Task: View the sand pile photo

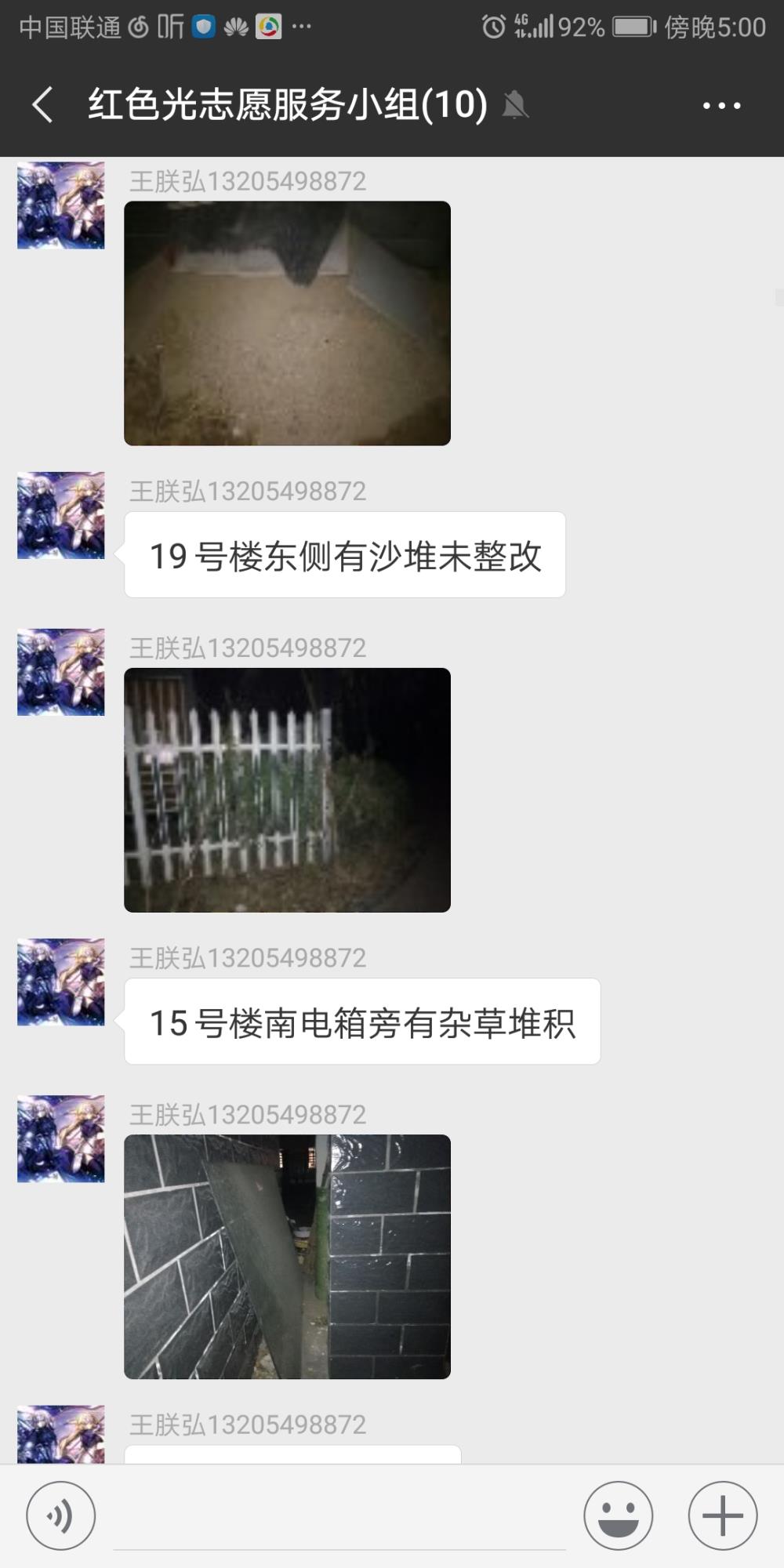Action: pos(287,323)
